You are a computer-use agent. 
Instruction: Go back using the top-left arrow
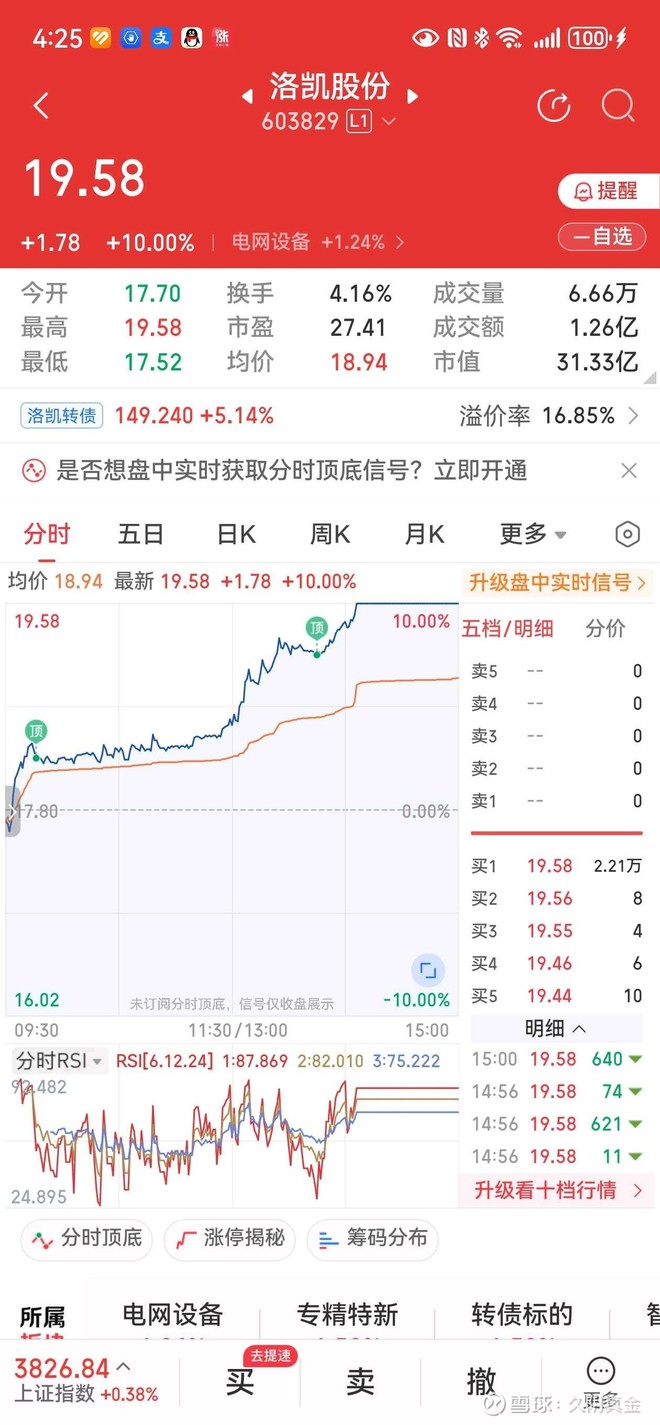coord(41,106)
